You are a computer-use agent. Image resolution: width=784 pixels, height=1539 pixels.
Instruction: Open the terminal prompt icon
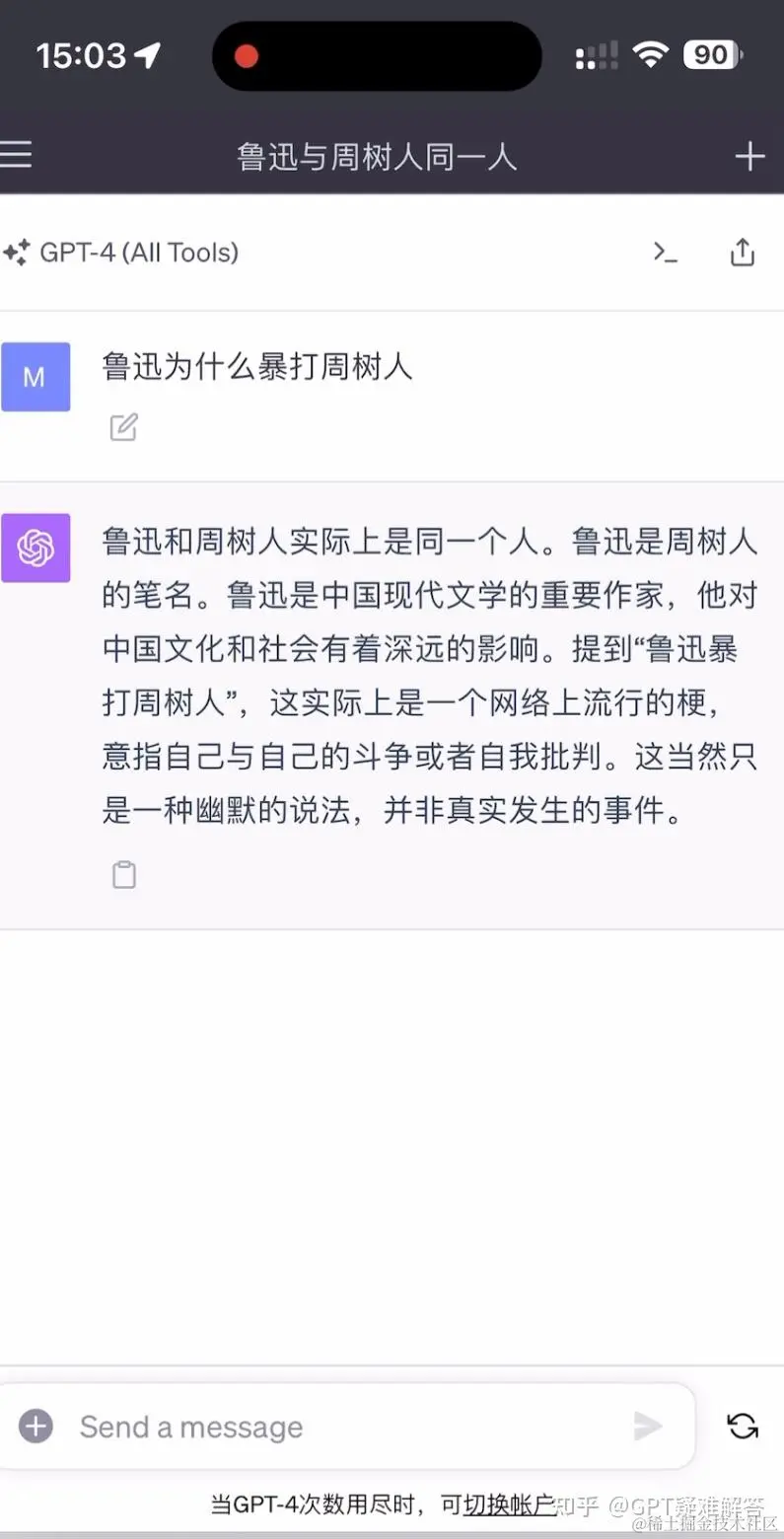[666, 253]
